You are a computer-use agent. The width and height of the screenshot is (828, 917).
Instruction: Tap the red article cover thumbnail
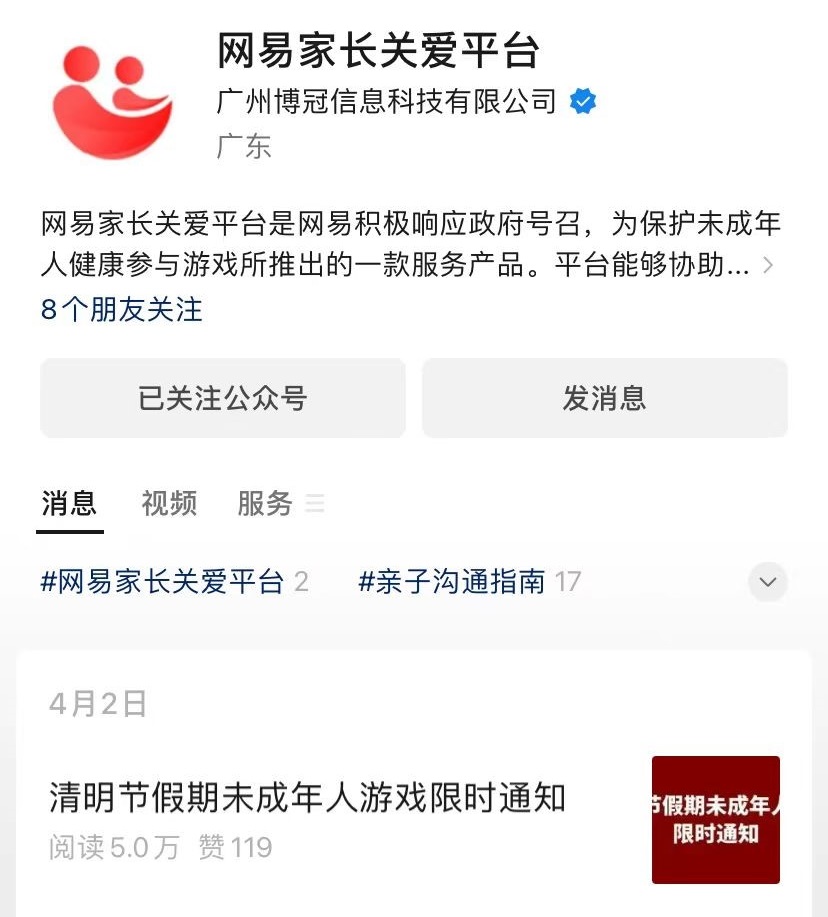tap(715, 819)
